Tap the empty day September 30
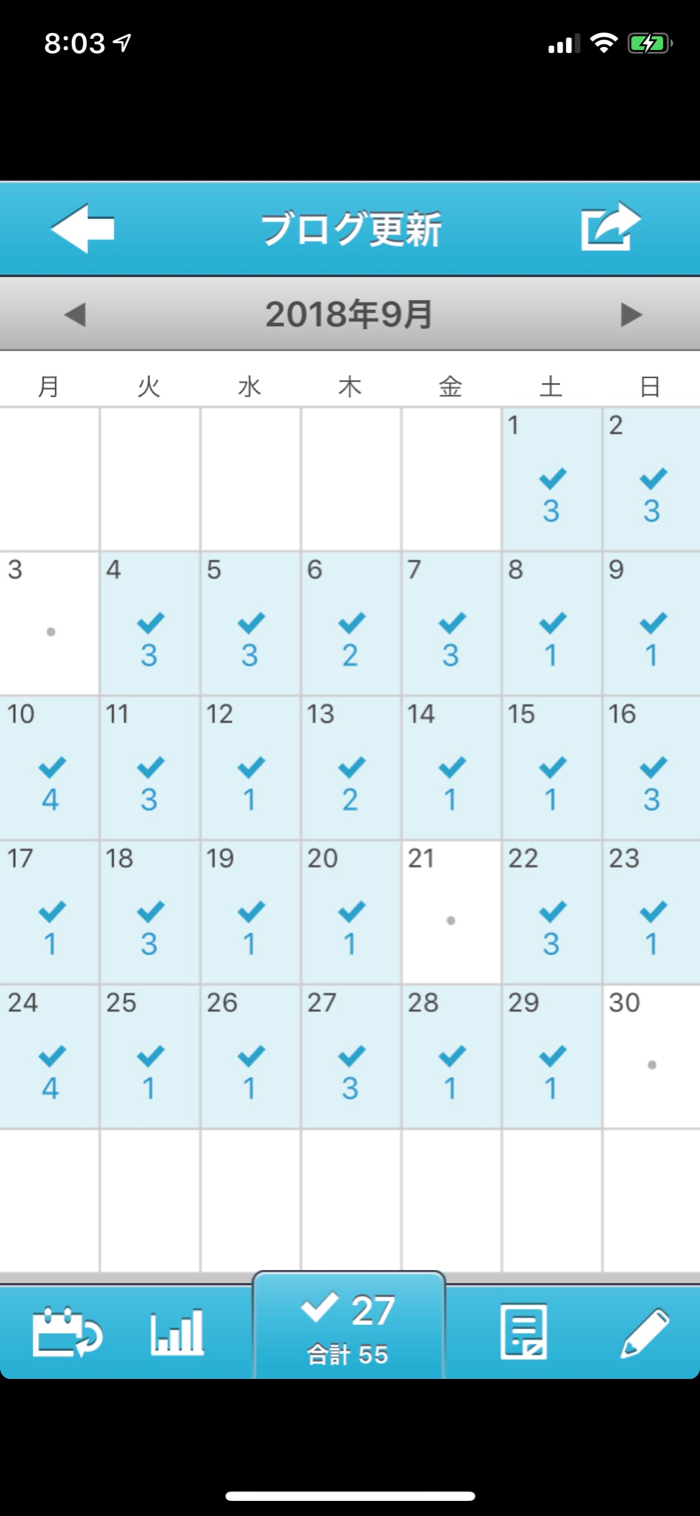The height and width of the screenshot is (1516, 700). click(651, 1056)
